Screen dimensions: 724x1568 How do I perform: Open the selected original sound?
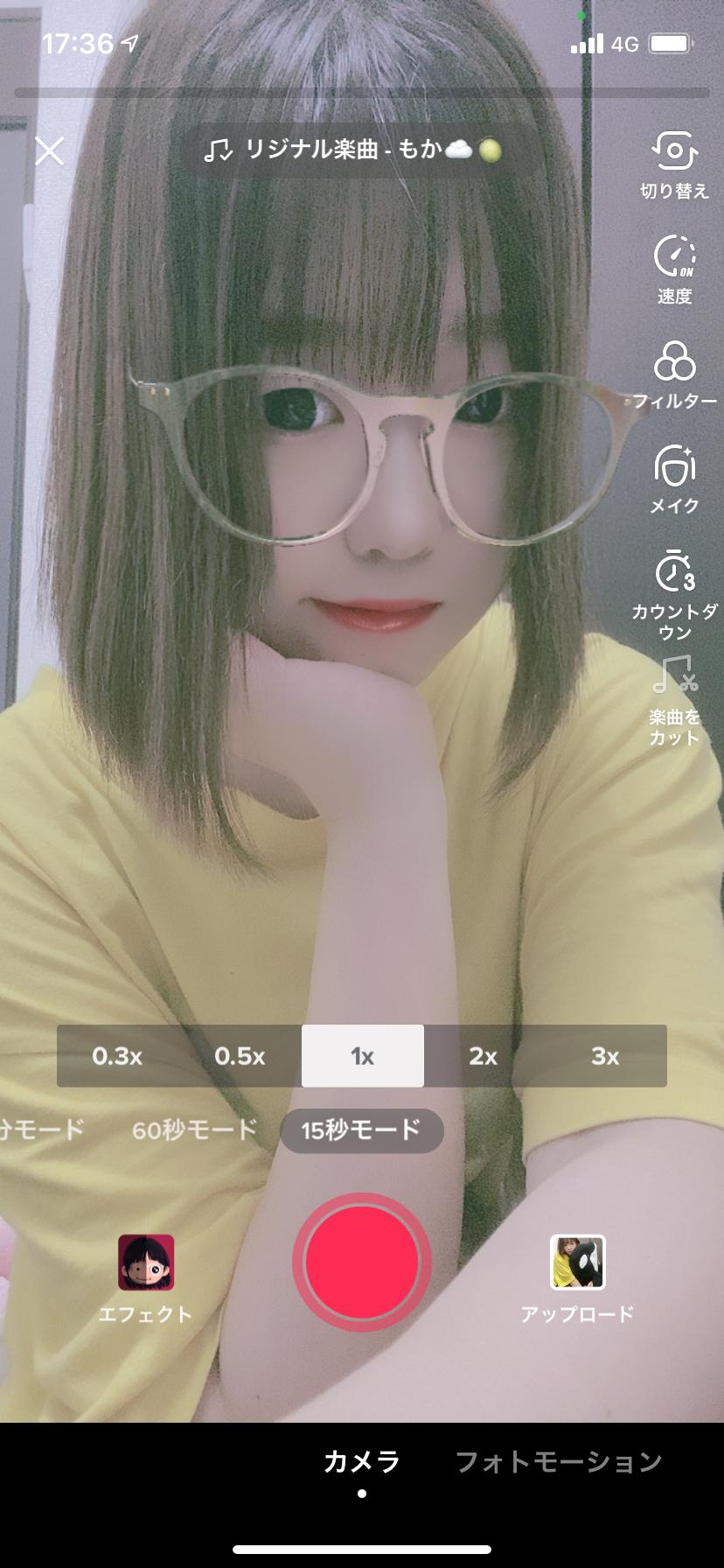coord(354,150)
